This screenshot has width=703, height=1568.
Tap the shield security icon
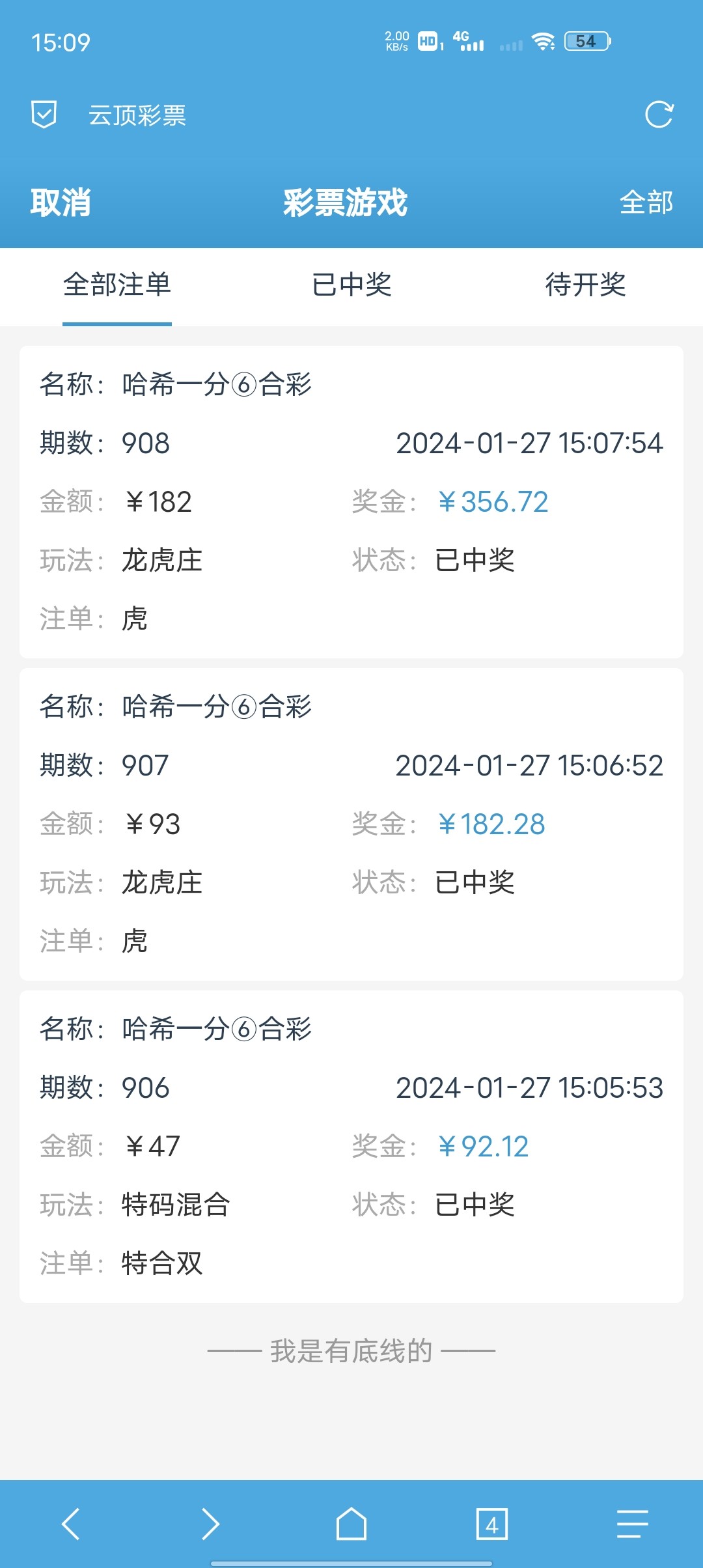[44, 115]
